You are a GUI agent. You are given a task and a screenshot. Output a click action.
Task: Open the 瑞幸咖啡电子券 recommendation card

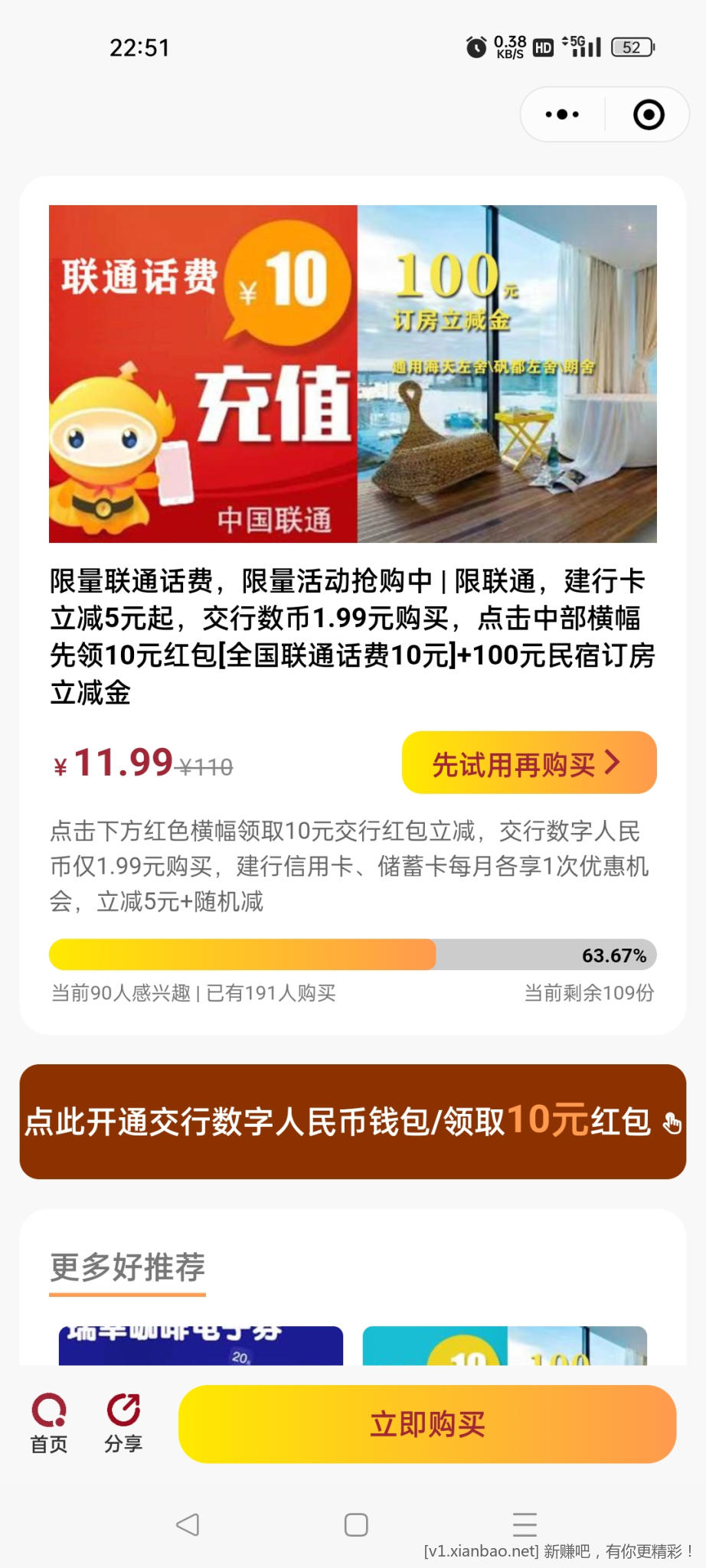(201, 1345)
